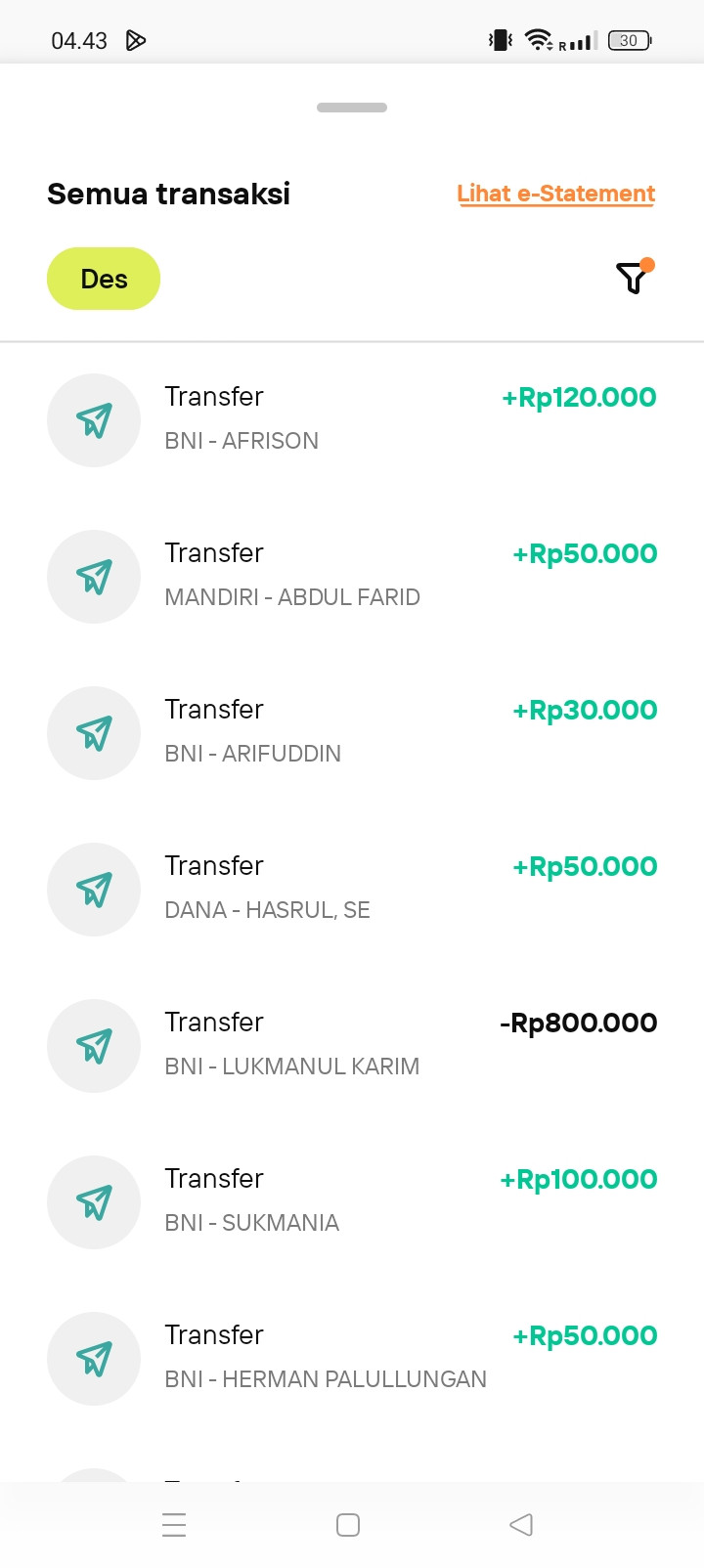Open the transaction filter icon
704x1568 pixels.
point(633,279)
